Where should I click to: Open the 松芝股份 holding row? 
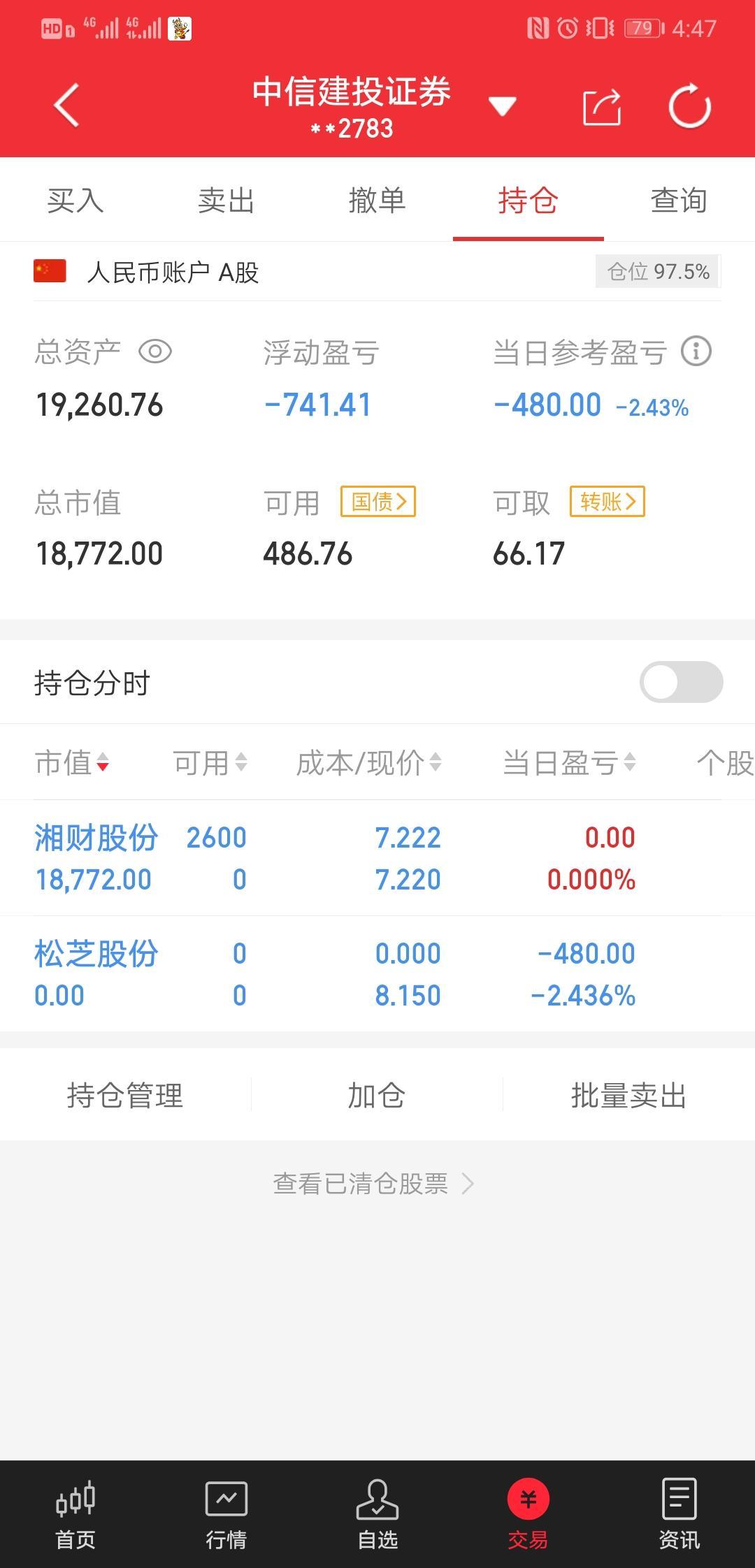tap(377, 974)
